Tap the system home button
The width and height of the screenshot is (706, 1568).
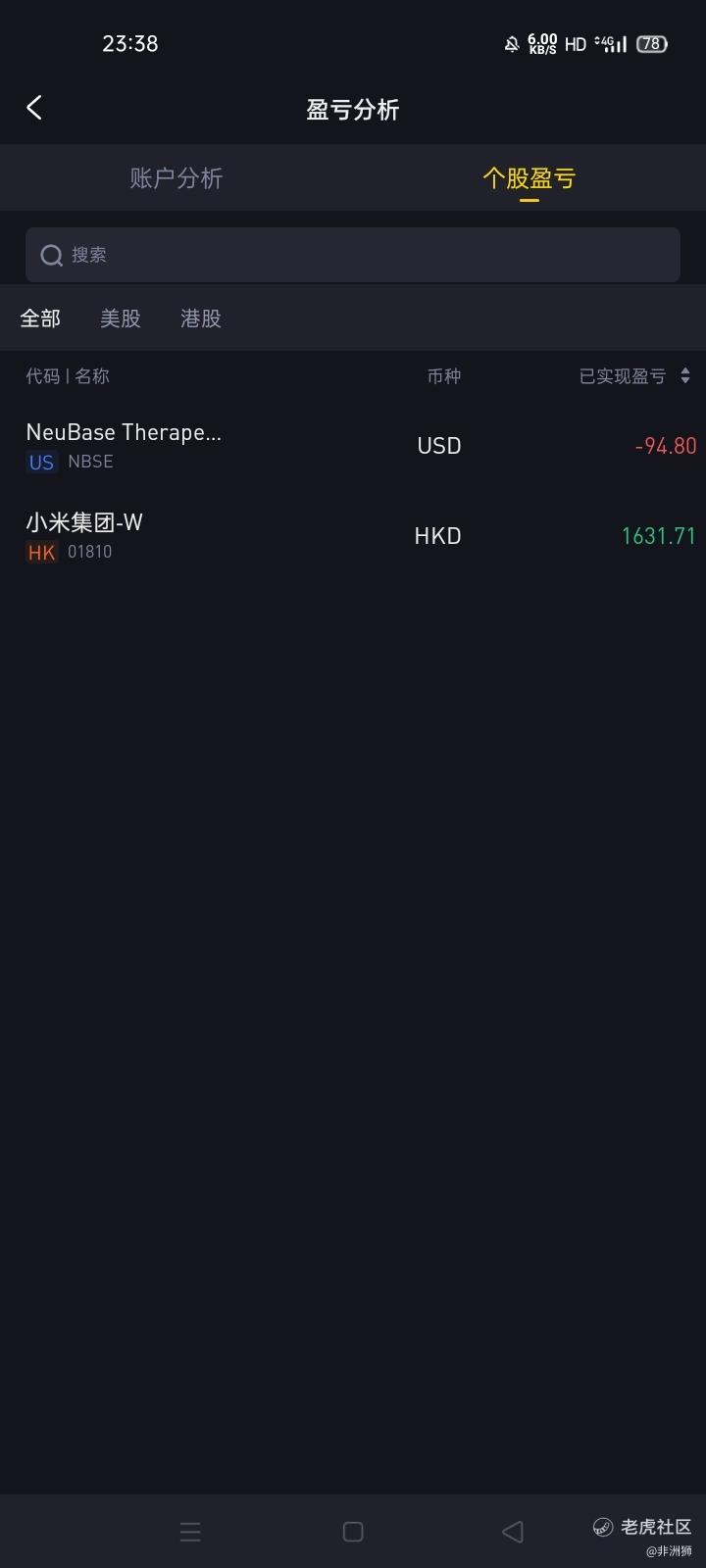click(x=353, y=1532)
